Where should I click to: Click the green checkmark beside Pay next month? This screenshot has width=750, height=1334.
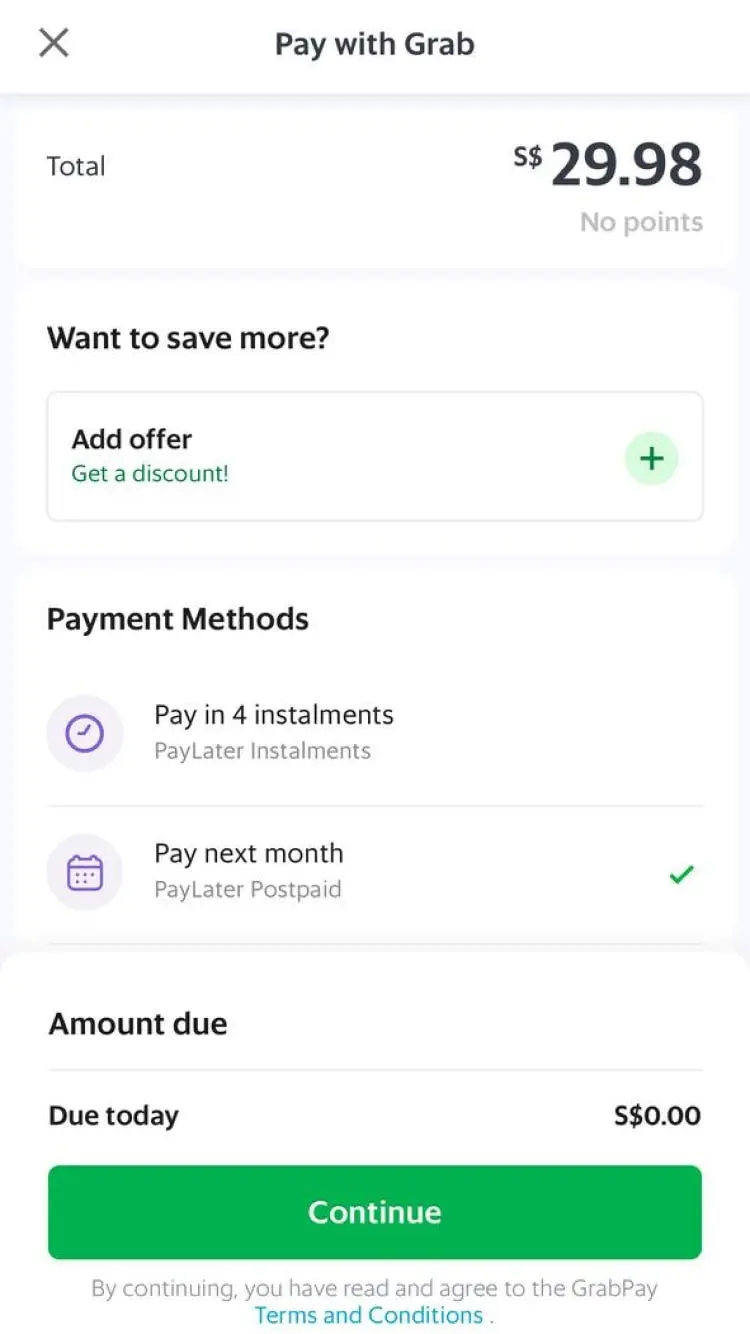[x=681, y=873]
